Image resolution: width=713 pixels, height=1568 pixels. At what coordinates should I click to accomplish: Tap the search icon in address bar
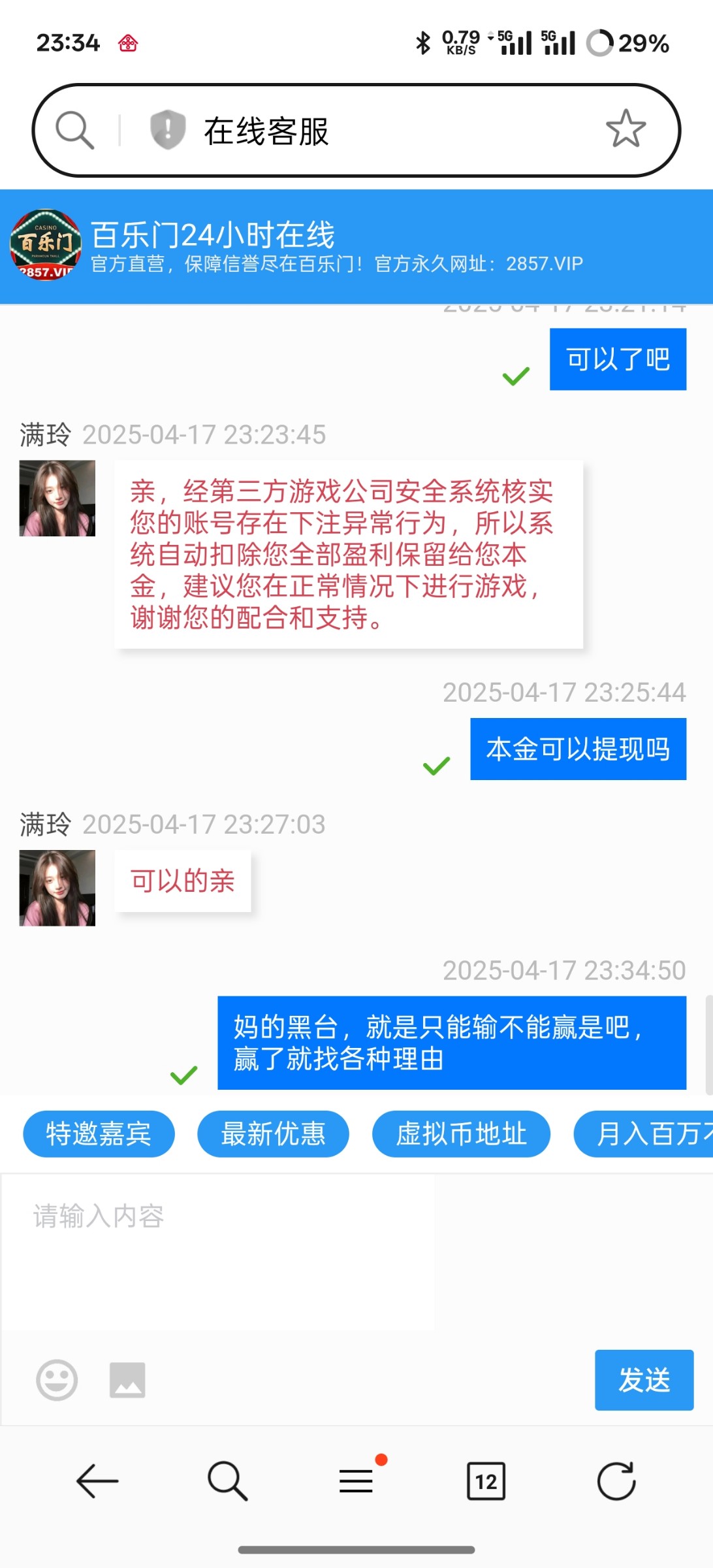click(x=74, y=130)
